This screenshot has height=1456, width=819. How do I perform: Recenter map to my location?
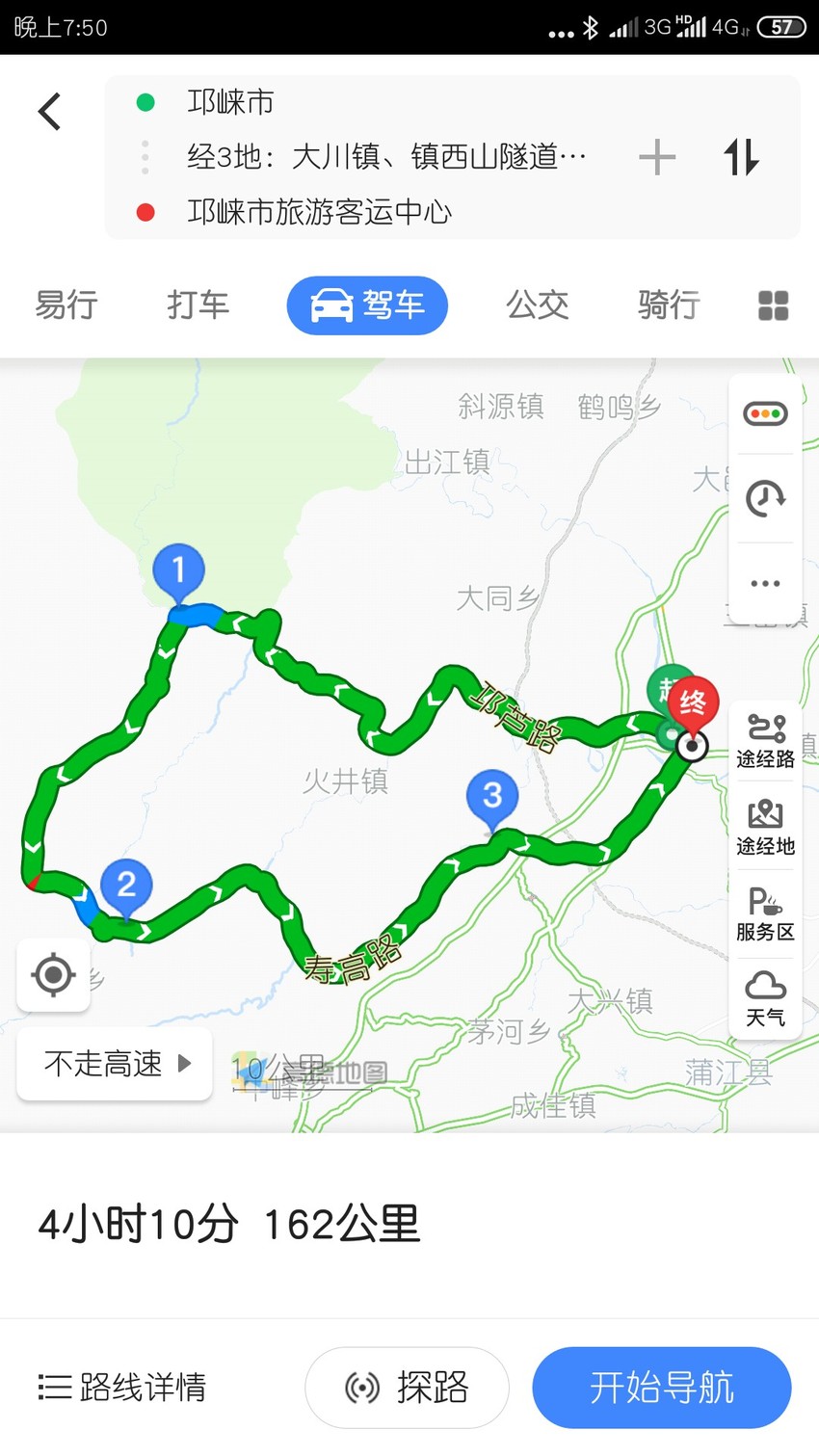click(54, 975)
